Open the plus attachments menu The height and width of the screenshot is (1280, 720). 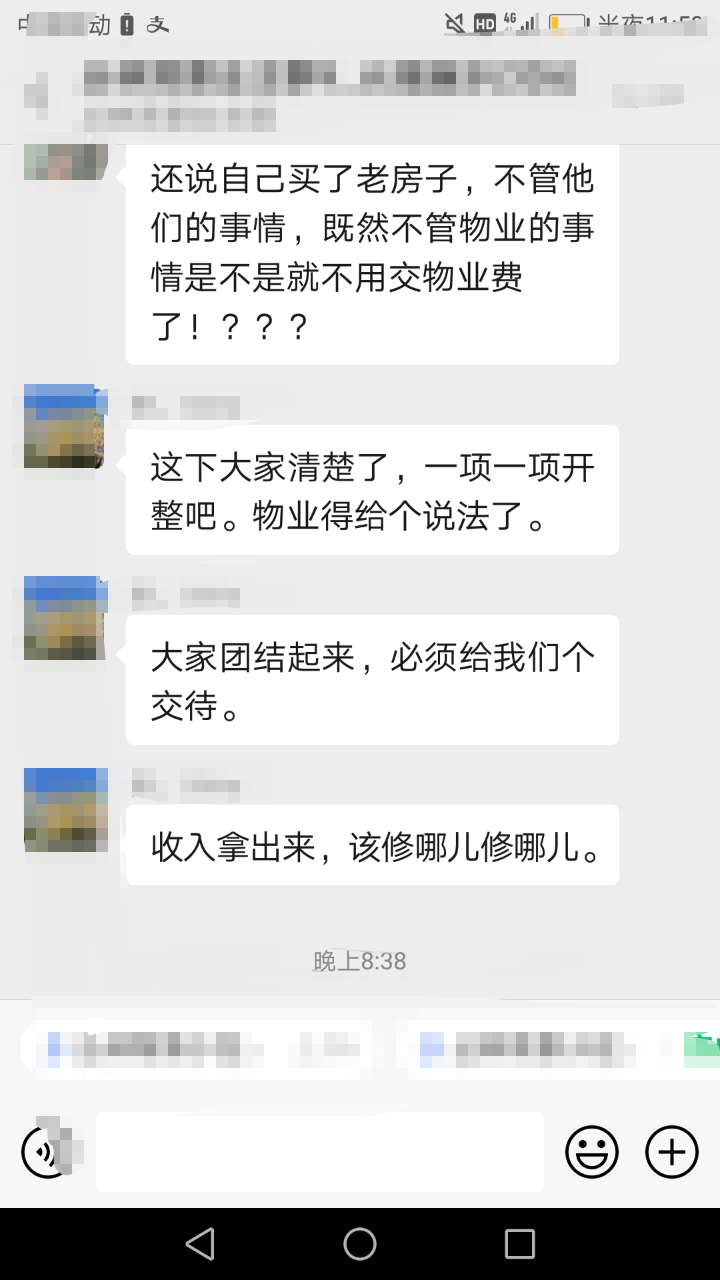tap(672, 1152)
